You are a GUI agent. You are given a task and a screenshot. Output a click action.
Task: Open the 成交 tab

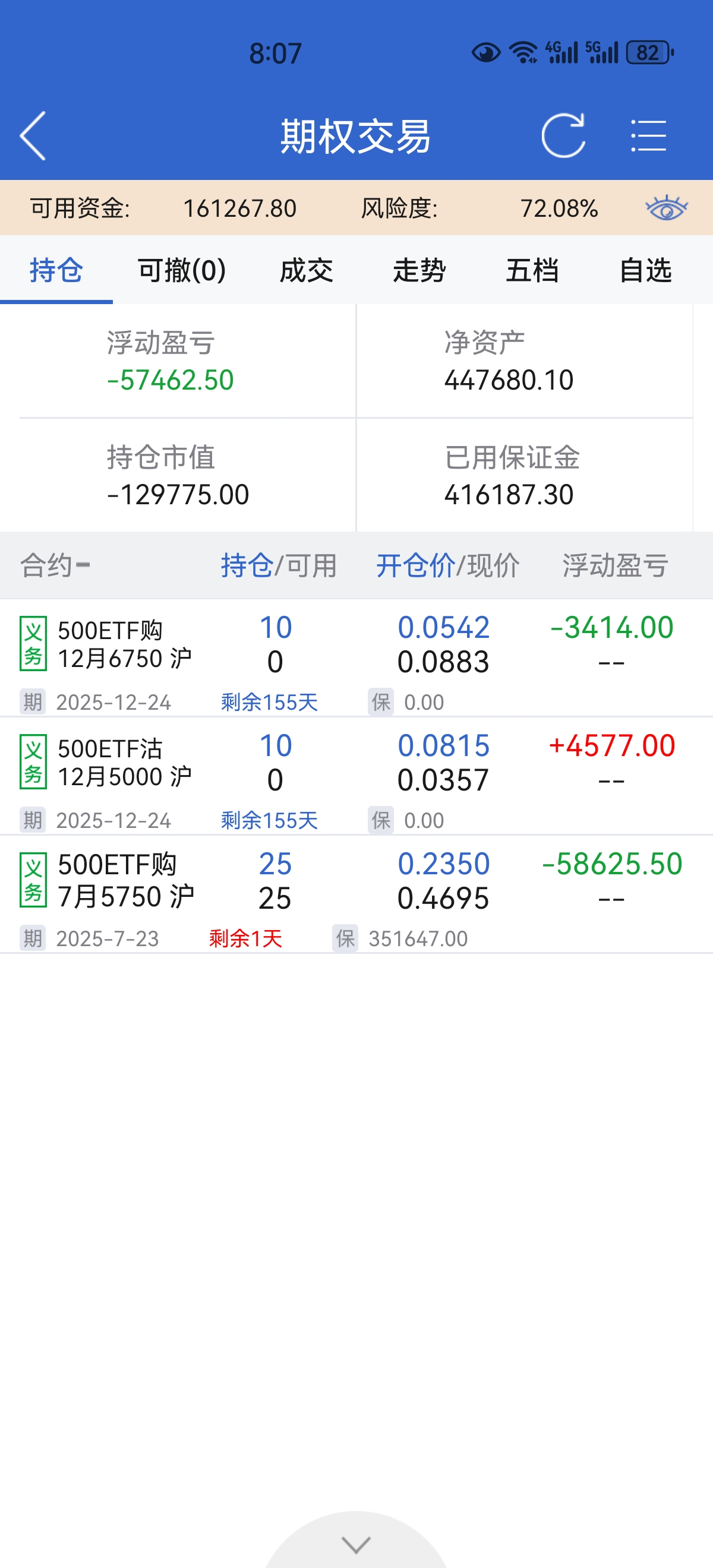pyautogui.click(x=306, y=270)
